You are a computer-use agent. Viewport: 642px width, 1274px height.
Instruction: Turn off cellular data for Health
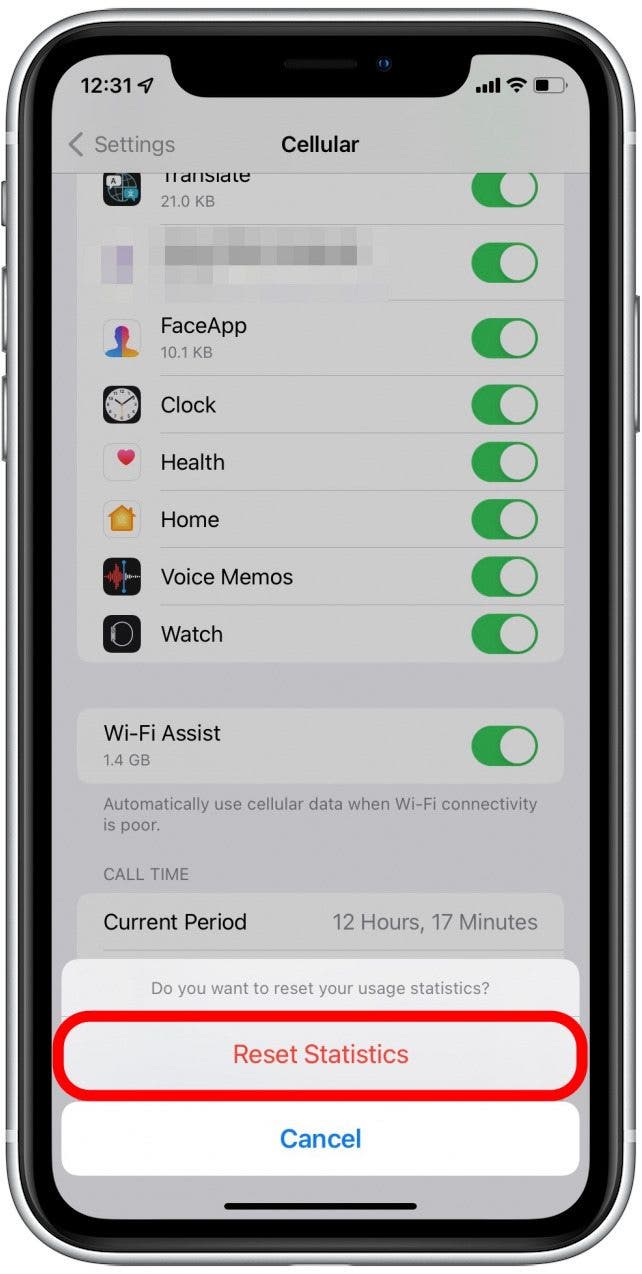tap(504, 462)
